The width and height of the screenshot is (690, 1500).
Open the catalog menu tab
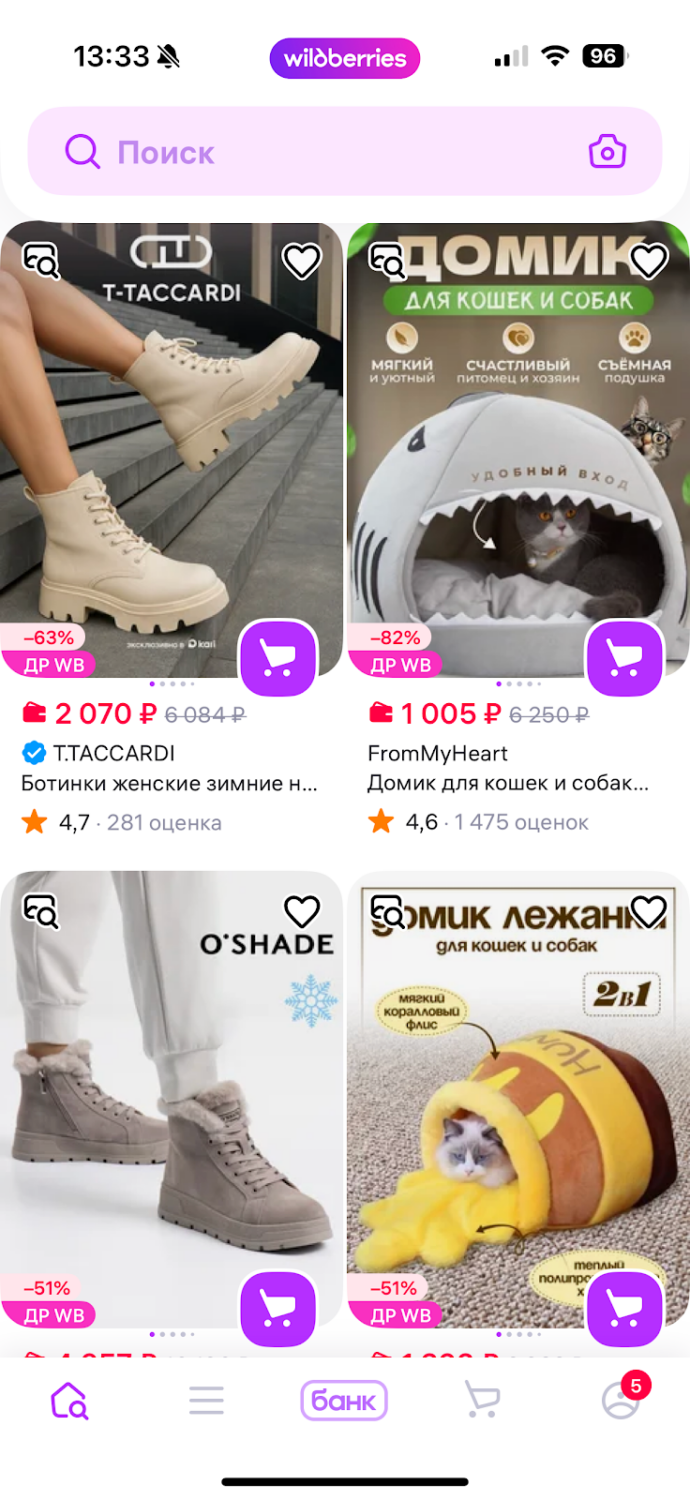pyautogui.click(x=206, y=1401)
